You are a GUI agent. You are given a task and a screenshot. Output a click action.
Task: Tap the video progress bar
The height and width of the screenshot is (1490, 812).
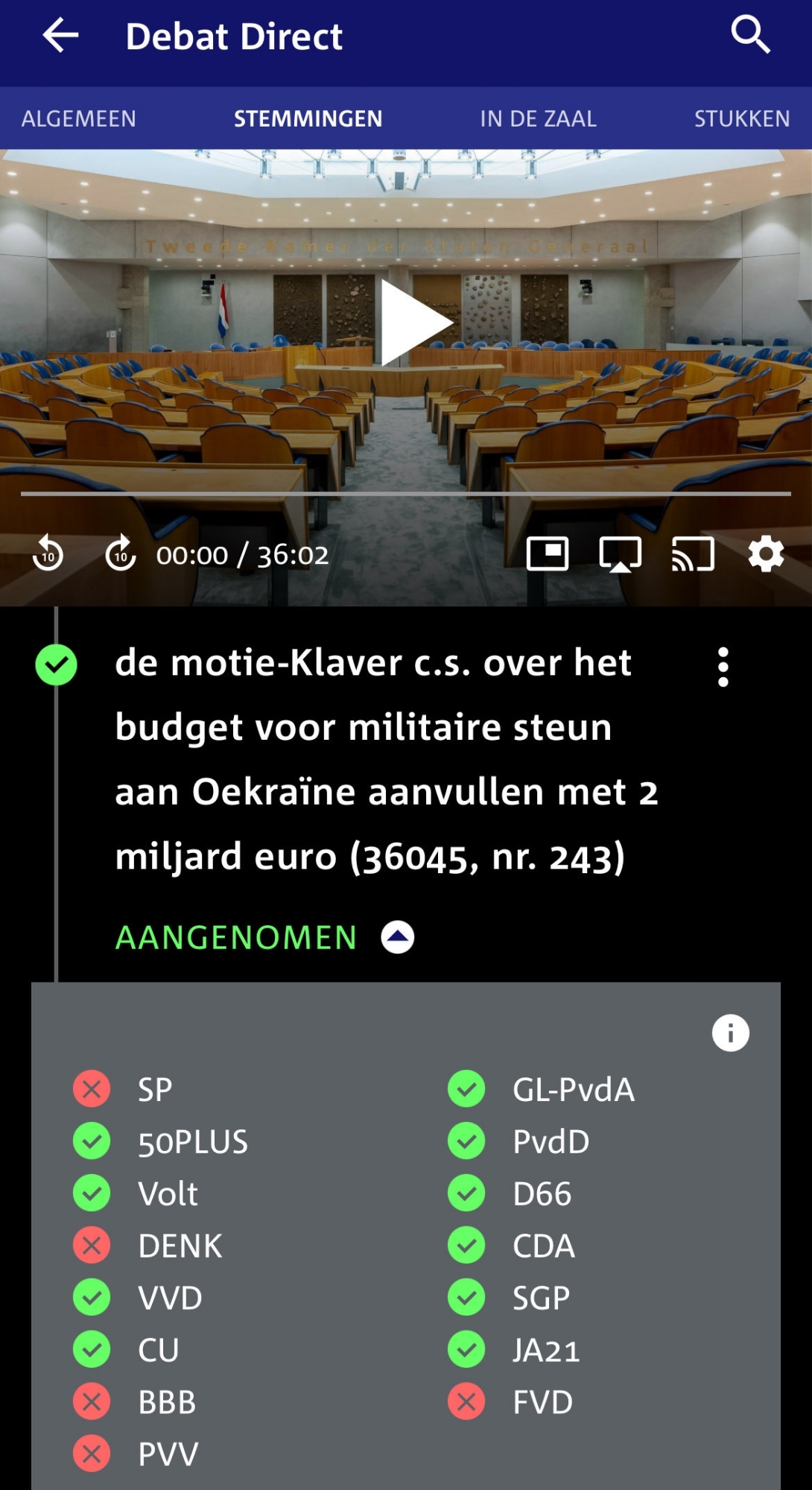(405, 493)
